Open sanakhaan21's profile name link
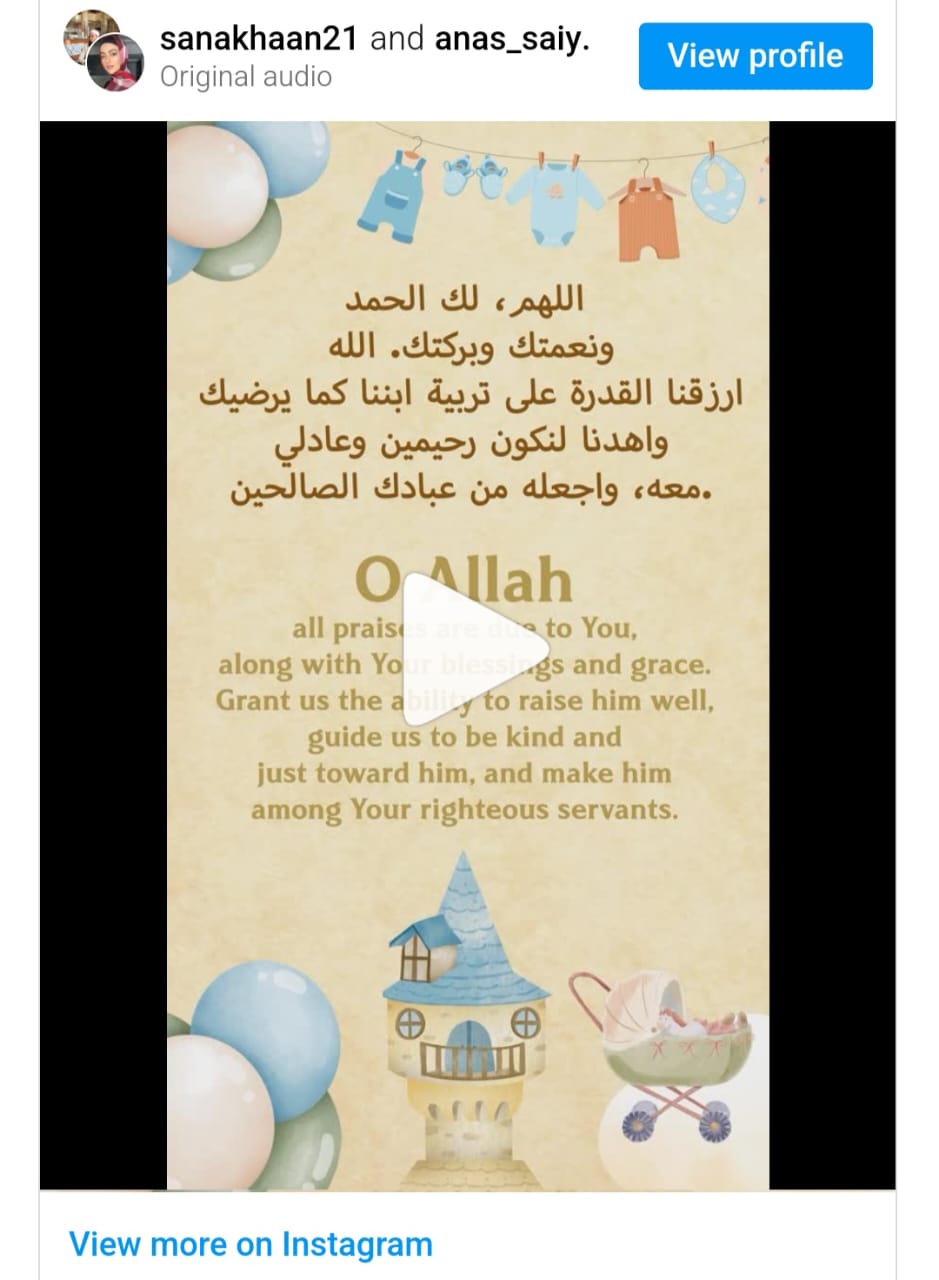 tap(258, 39)
